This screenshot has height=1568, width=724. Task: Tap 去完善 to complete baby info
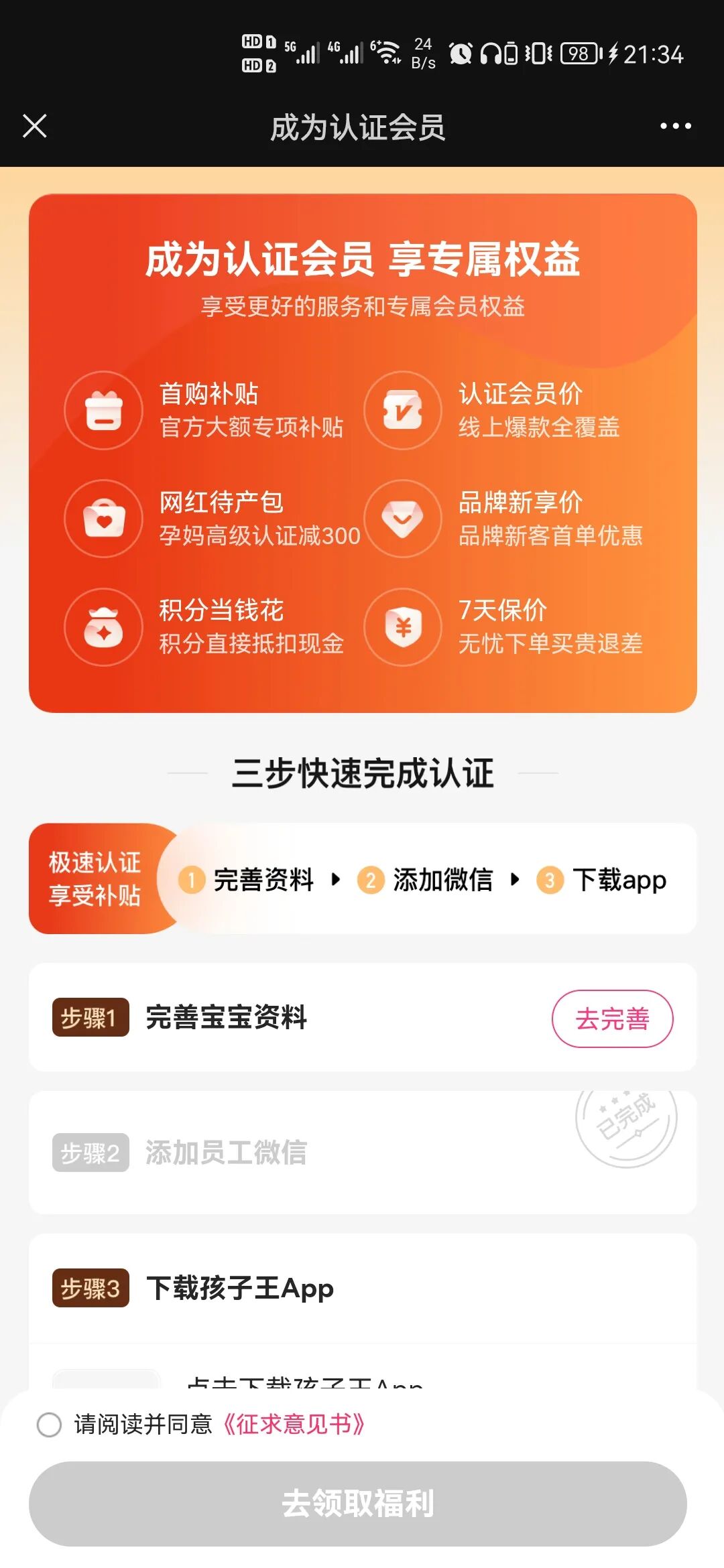click(x=612, y=1019)
